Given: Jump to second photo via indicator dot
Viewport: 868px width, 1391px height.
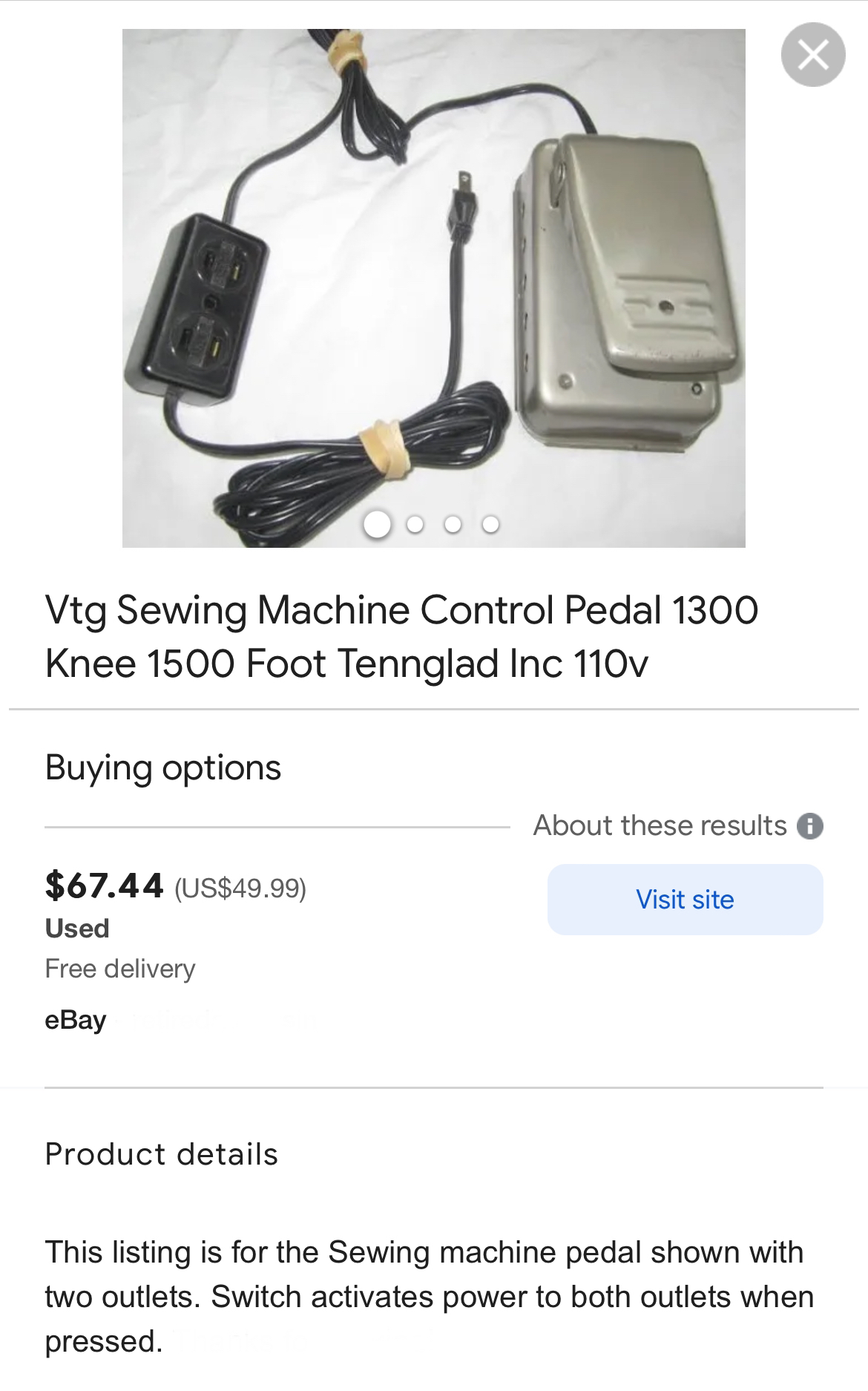Looking at the screenshot, I should coord(415,525).
